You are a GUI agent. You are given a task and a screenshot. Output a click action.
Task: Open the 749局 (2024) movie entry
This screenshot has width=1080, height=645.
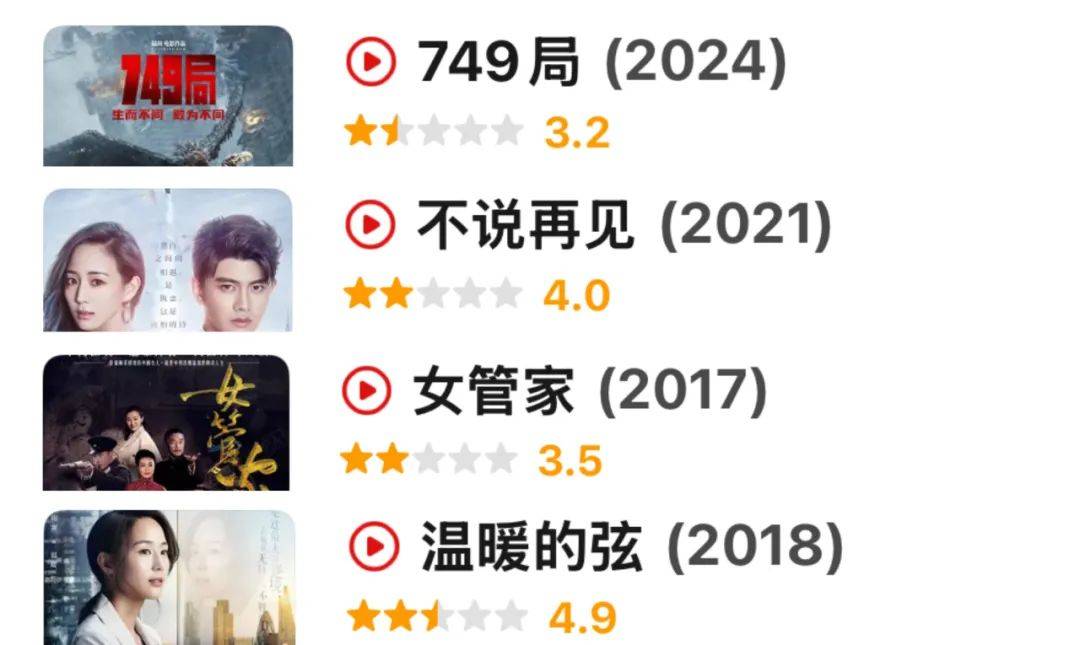(x=601, y=65)
